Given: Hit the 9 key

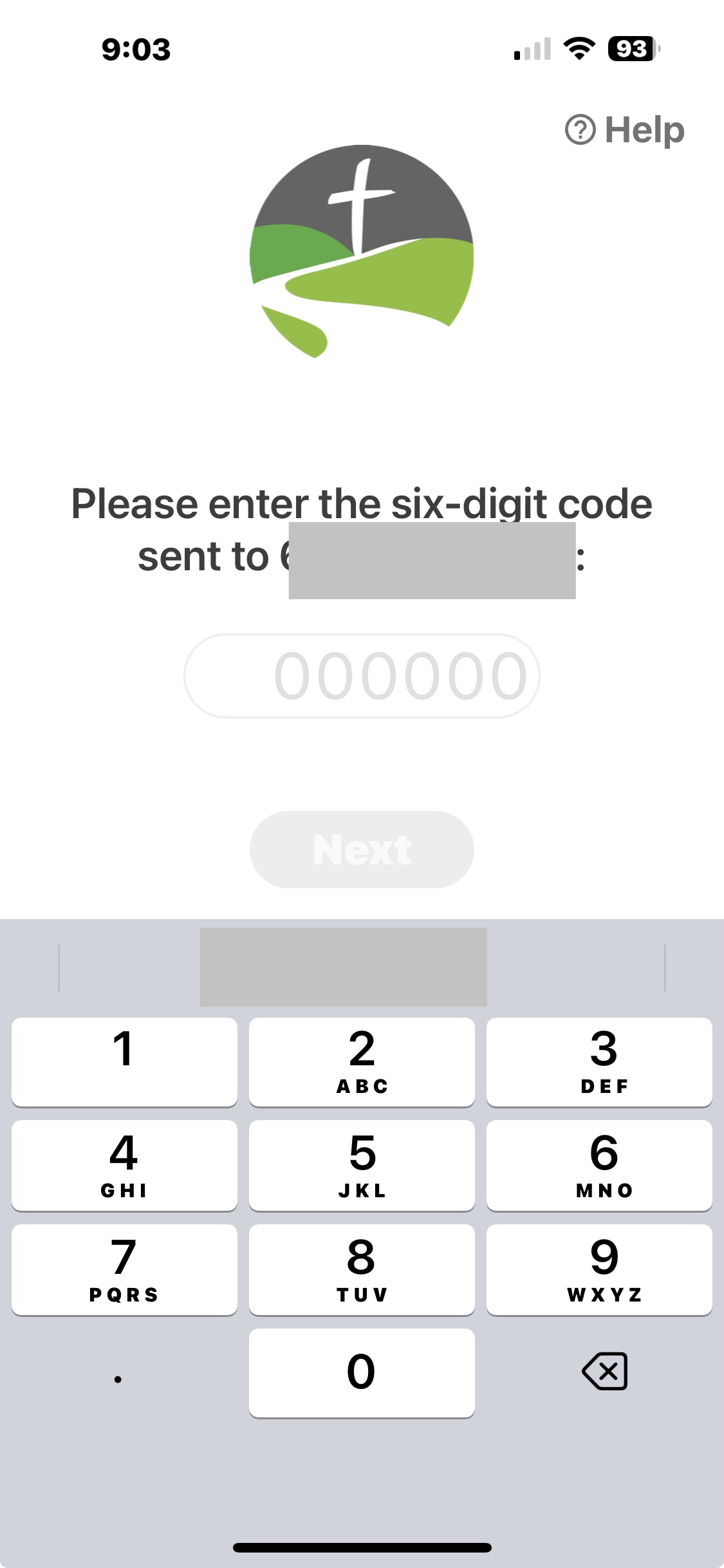Looking at the screenshot, I should [x=599, y=1269].
